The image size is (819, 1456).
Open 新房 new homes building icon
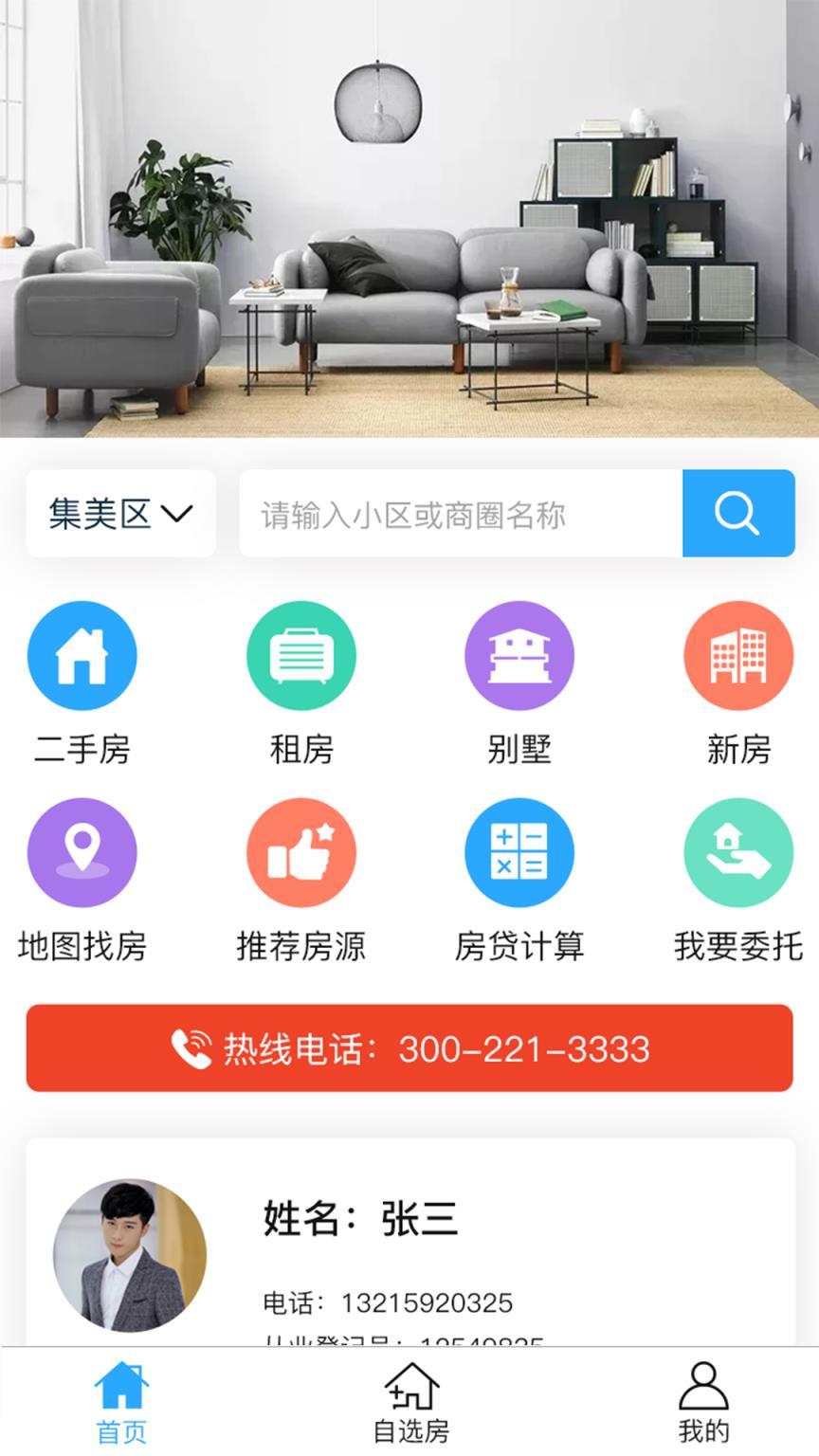click(x=739, y=655)
